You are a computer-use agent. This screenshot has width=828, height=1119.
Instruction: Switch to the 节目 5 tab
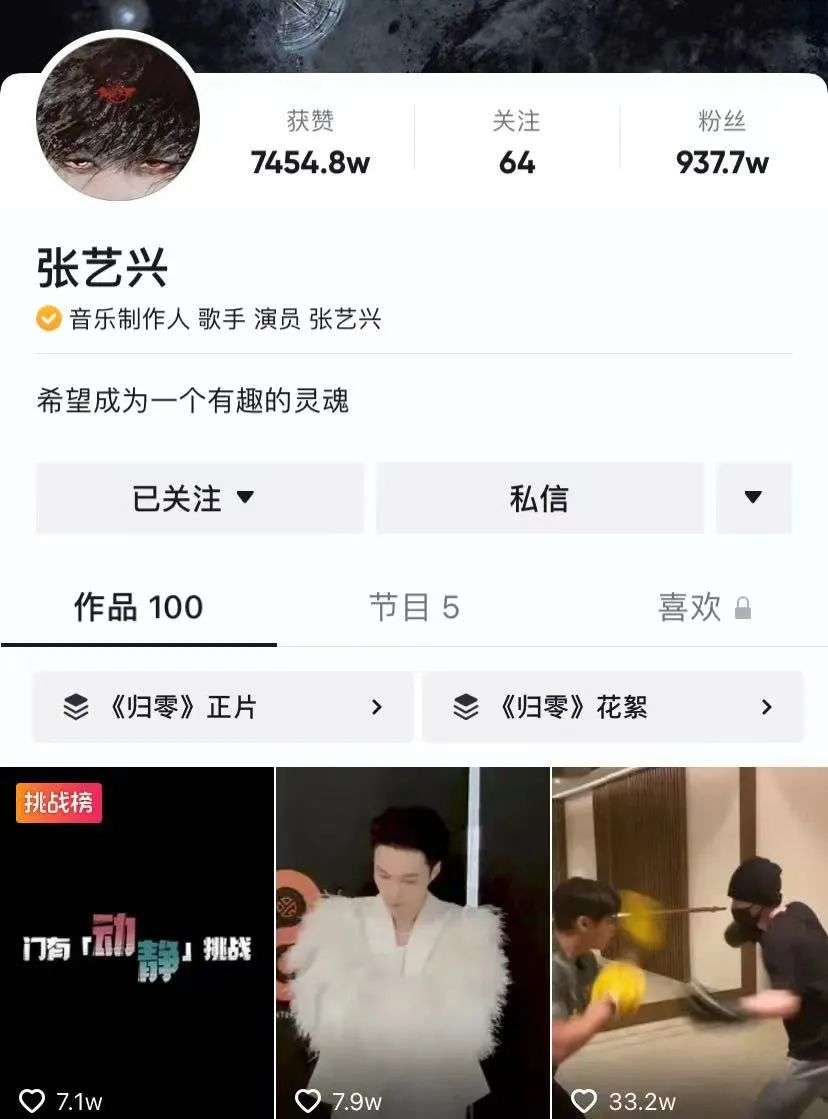pyautogui.click(x=414, y=607)
